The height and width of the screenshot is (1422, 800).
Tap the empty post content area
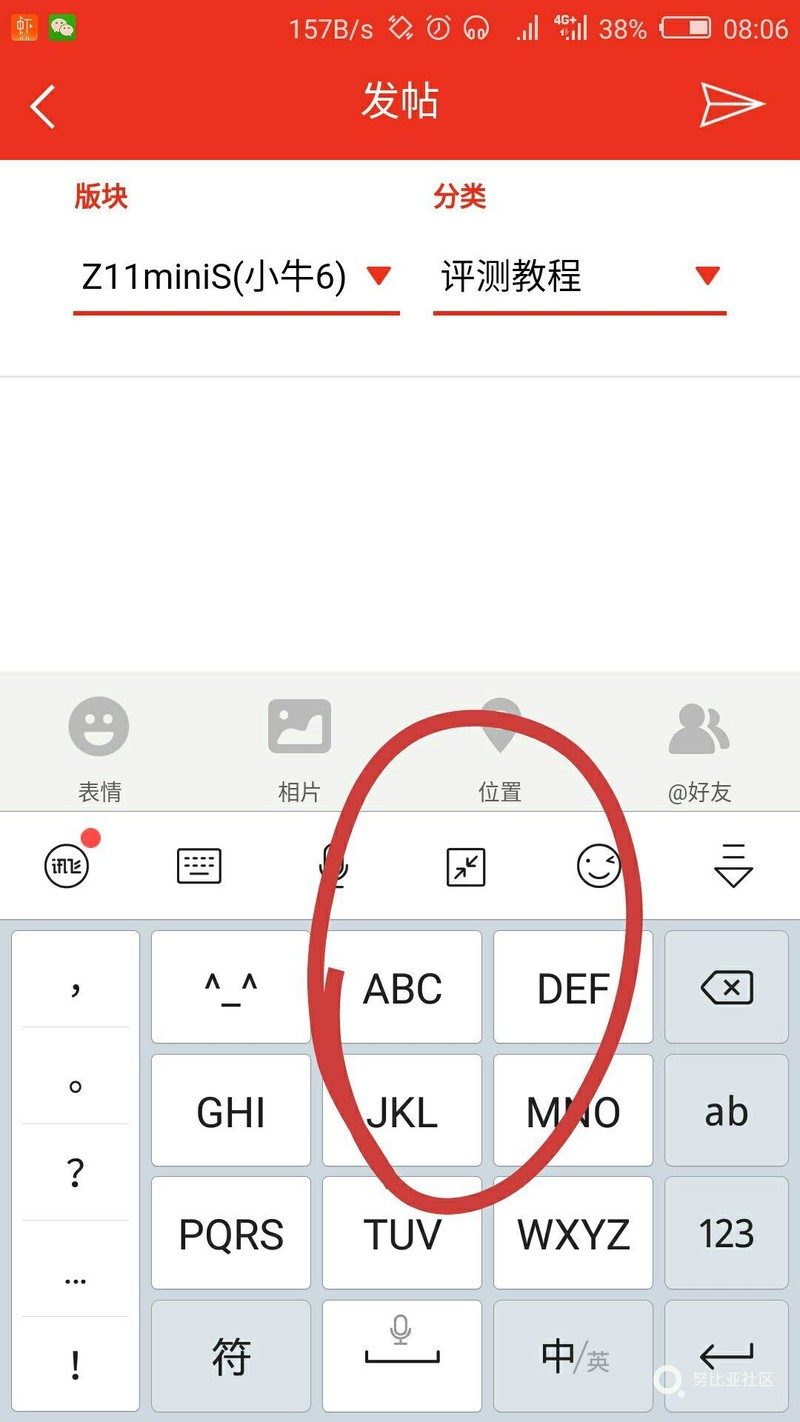coord(400,520)
